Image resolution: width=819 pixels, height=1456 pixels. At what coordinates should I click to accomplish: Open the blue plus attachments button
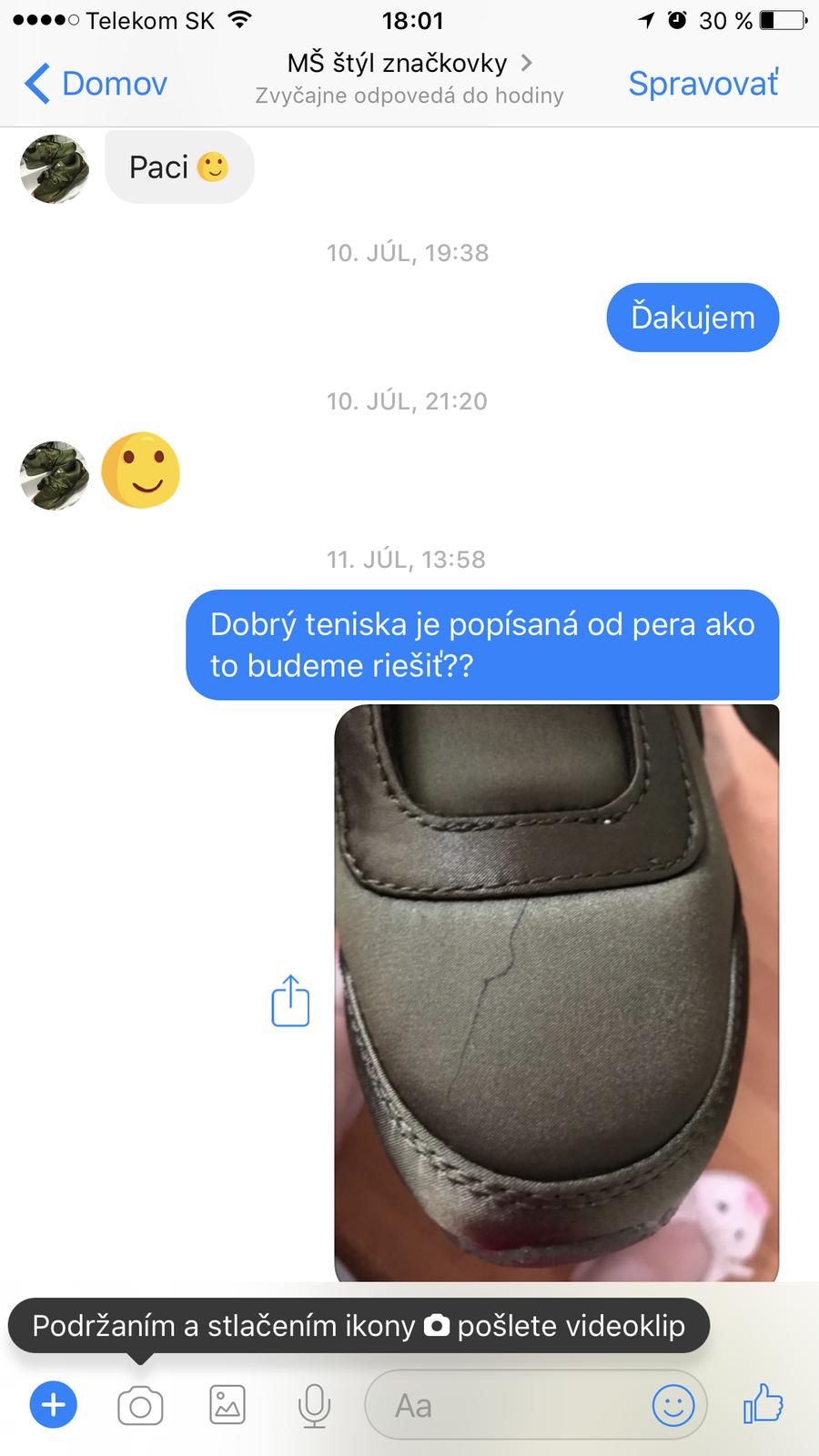(x=54, y=1405)
